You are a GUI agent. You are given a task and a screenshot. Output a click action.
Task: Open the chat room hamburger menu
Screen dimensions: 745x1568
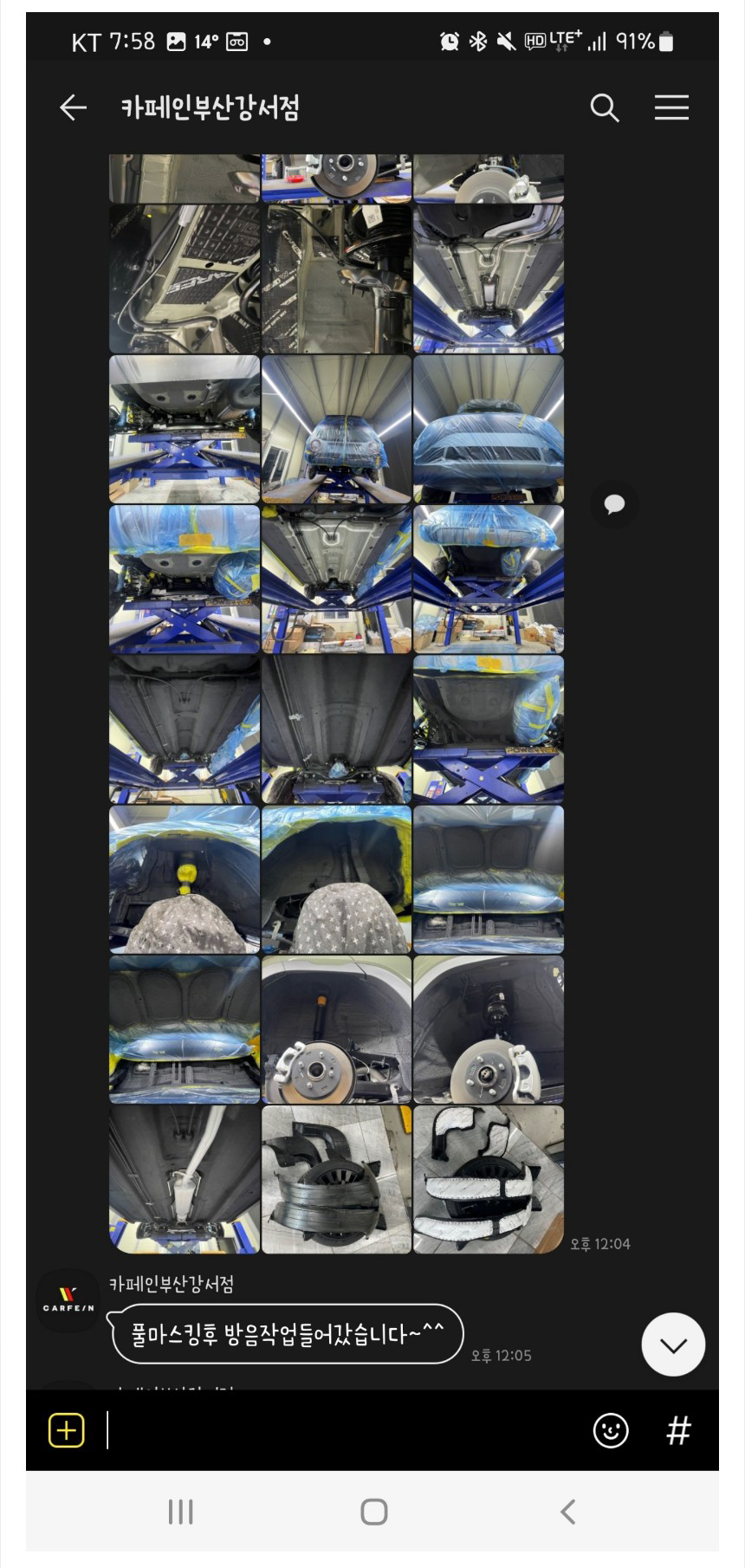(671, 107)
